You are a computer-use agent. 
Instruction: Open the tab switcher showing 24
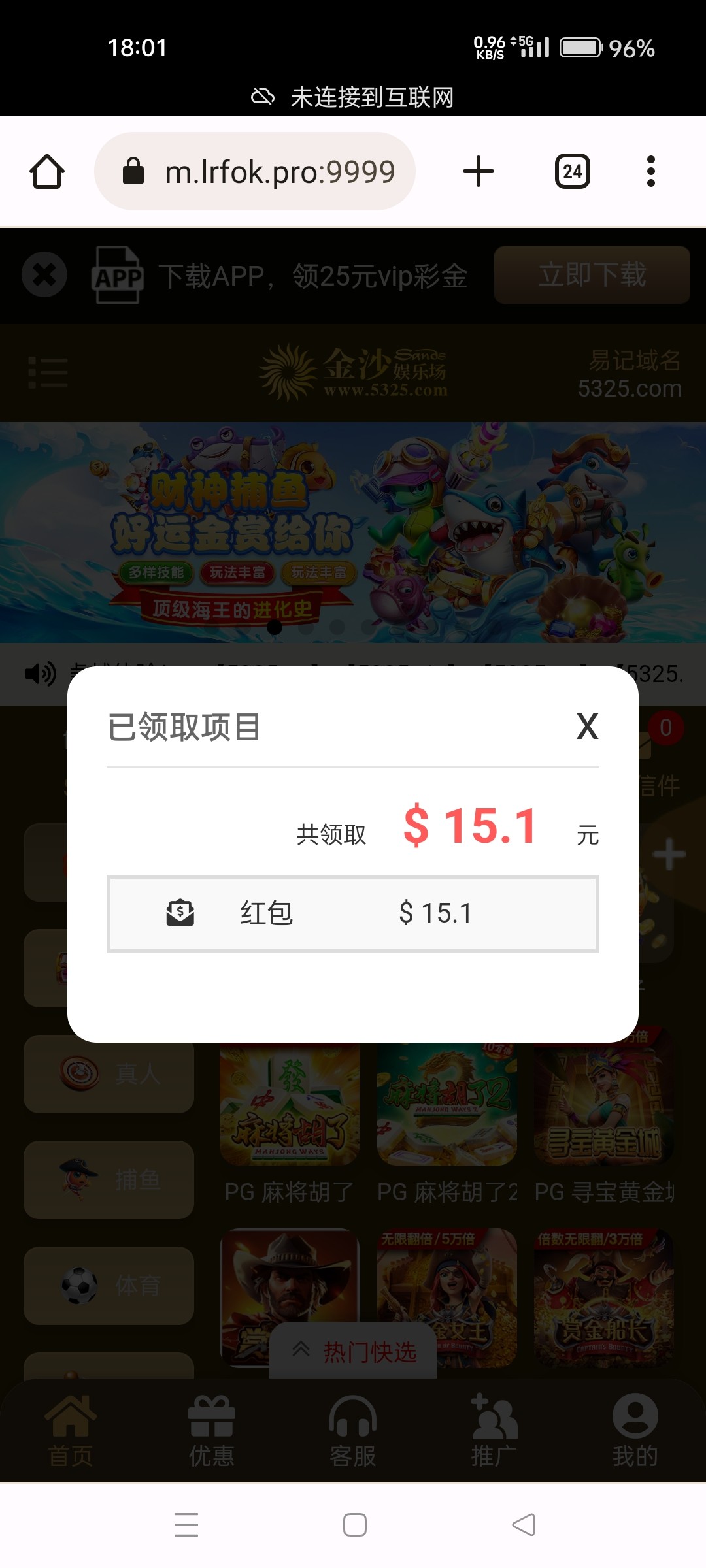click(572, 172)
